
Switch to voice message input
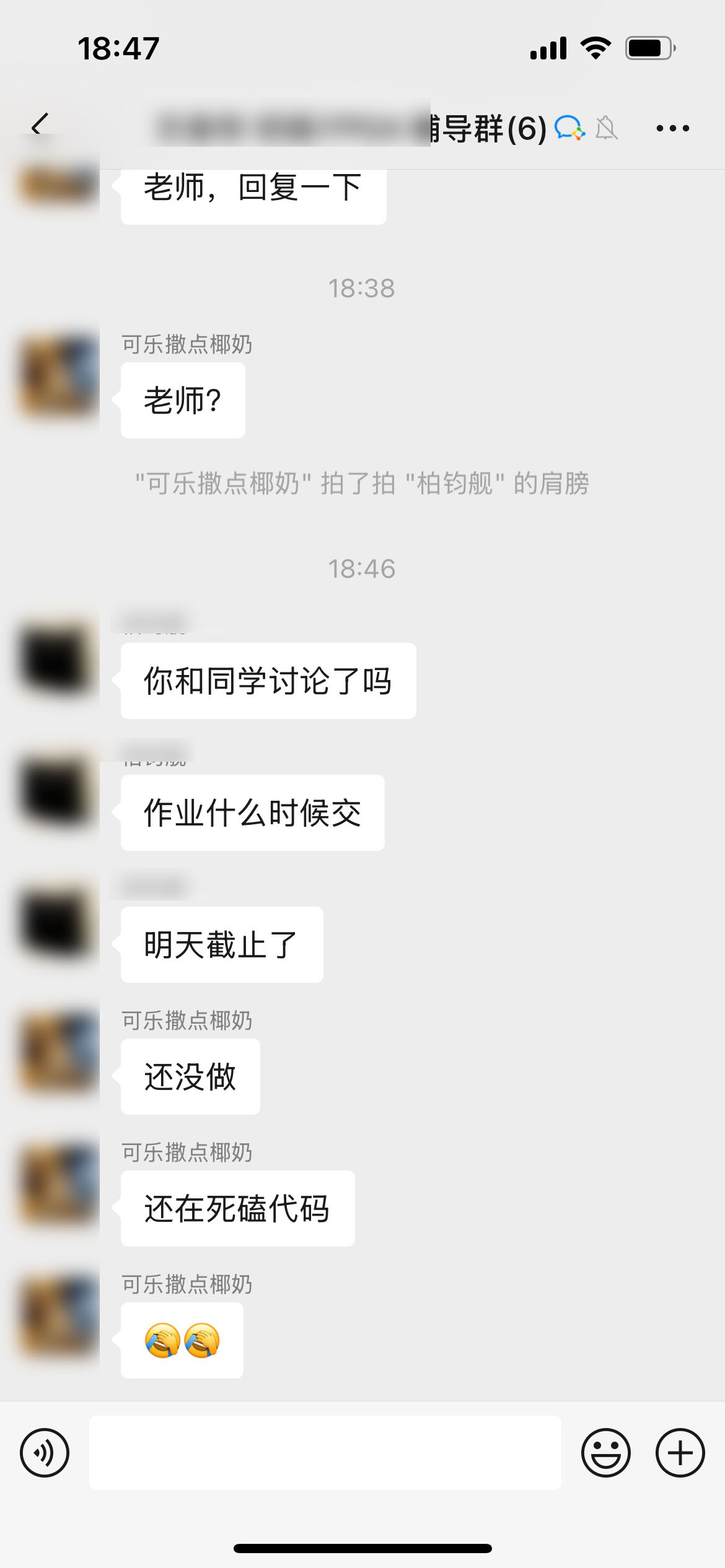coord(45,1452)
